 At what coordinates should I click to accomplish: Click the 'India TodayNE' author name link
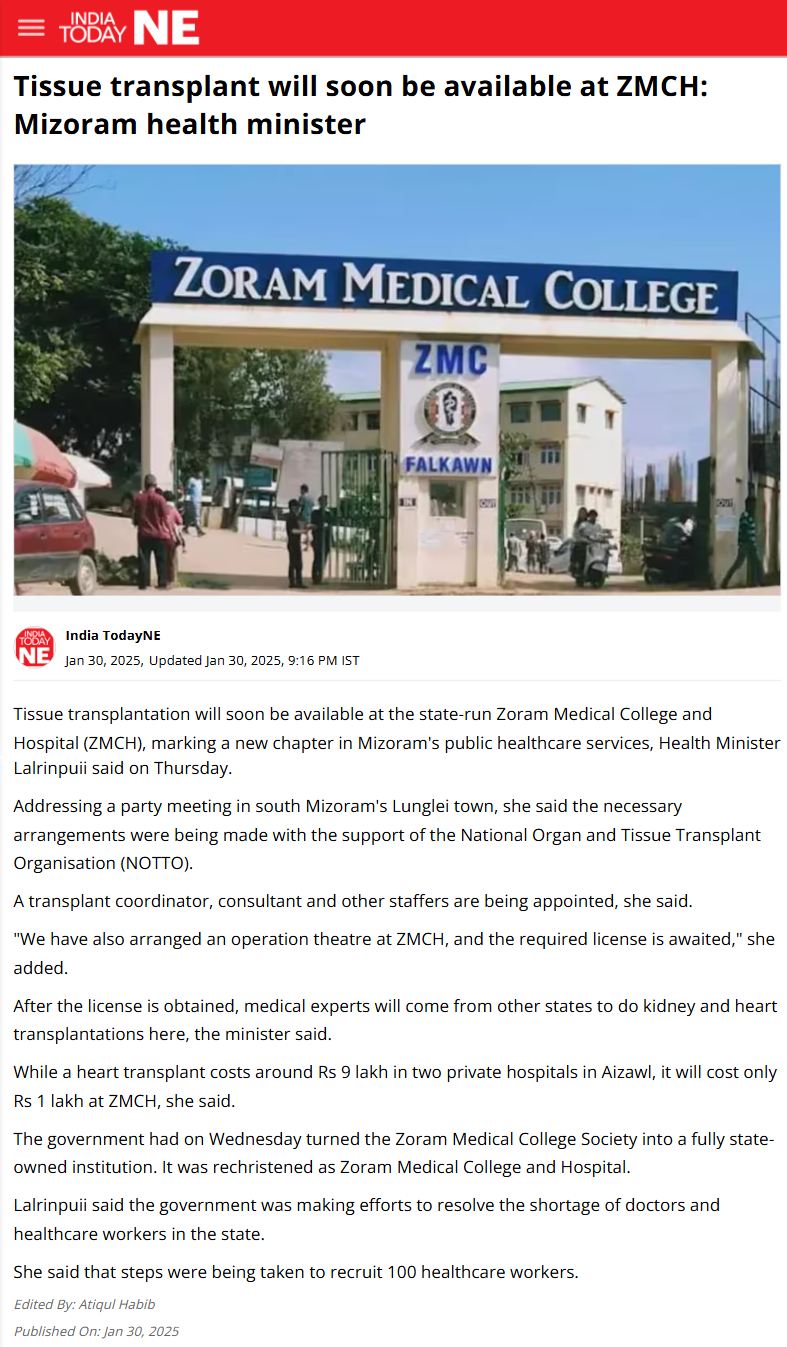pos(112,634)
